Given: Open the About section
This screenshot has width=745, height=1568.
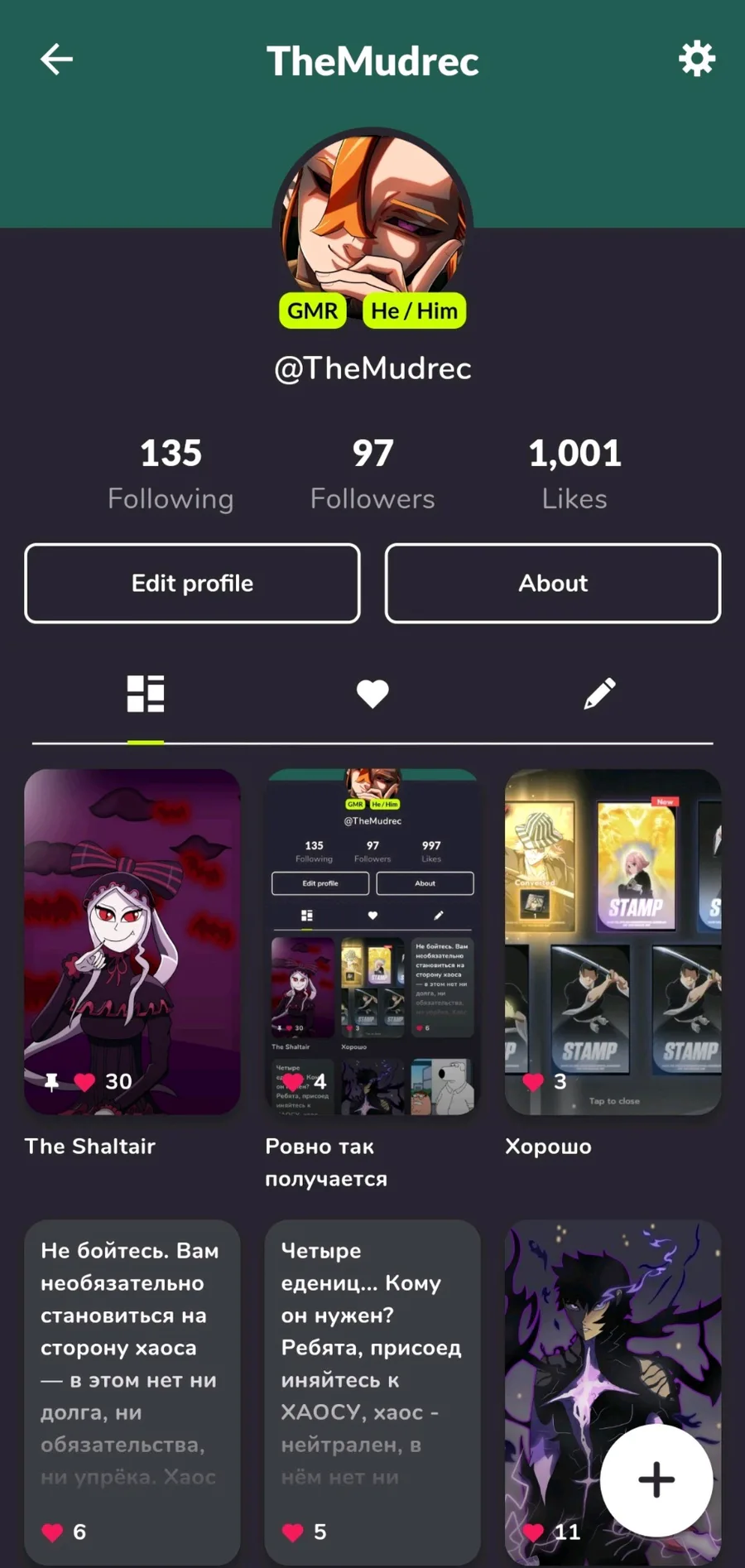Looking at the screenshot, I should pos(553,583).
